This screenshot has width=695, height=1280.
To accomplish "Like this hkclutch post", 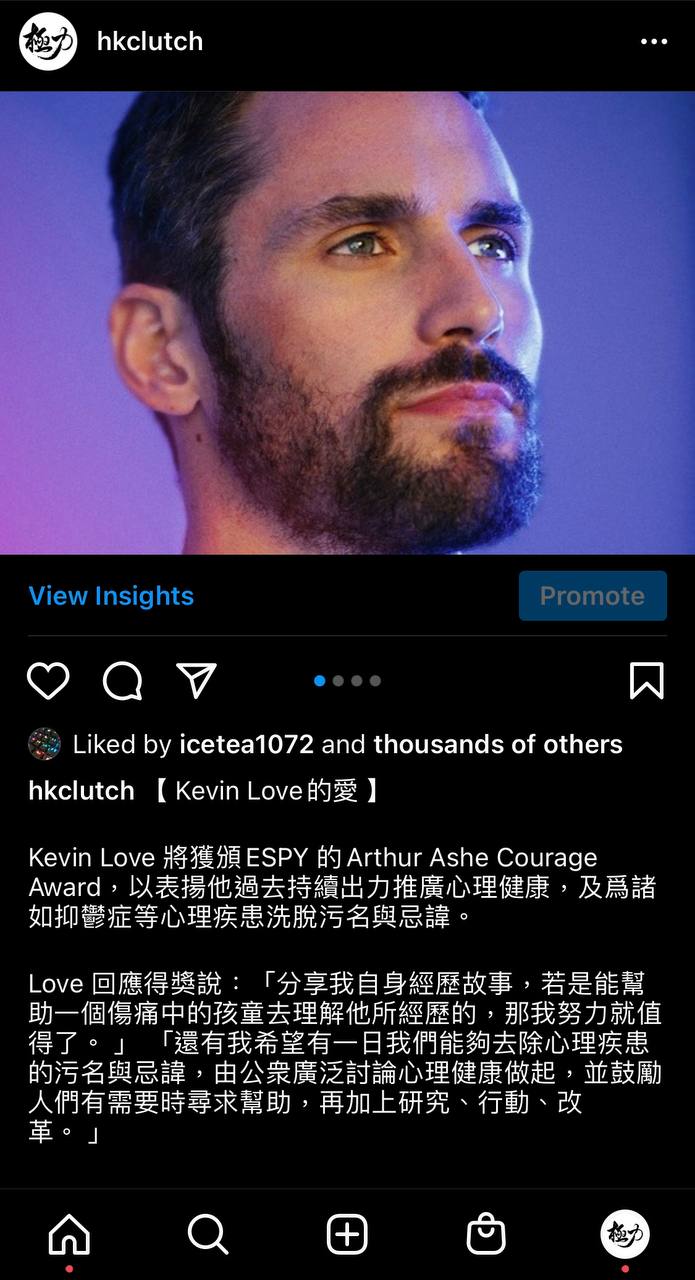I will click(x=48, y=681).
